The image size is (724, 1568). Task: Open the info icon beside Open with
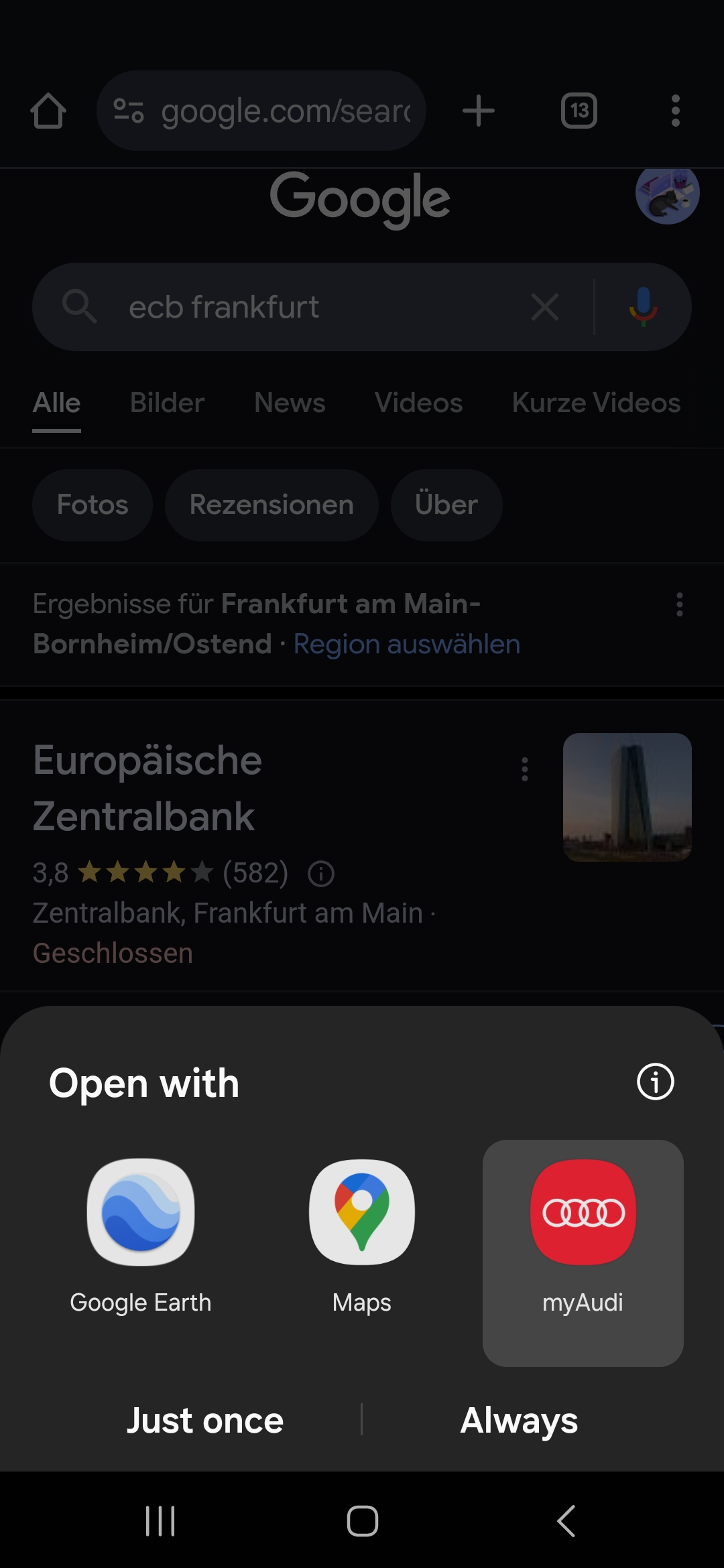pos(655,1082)
